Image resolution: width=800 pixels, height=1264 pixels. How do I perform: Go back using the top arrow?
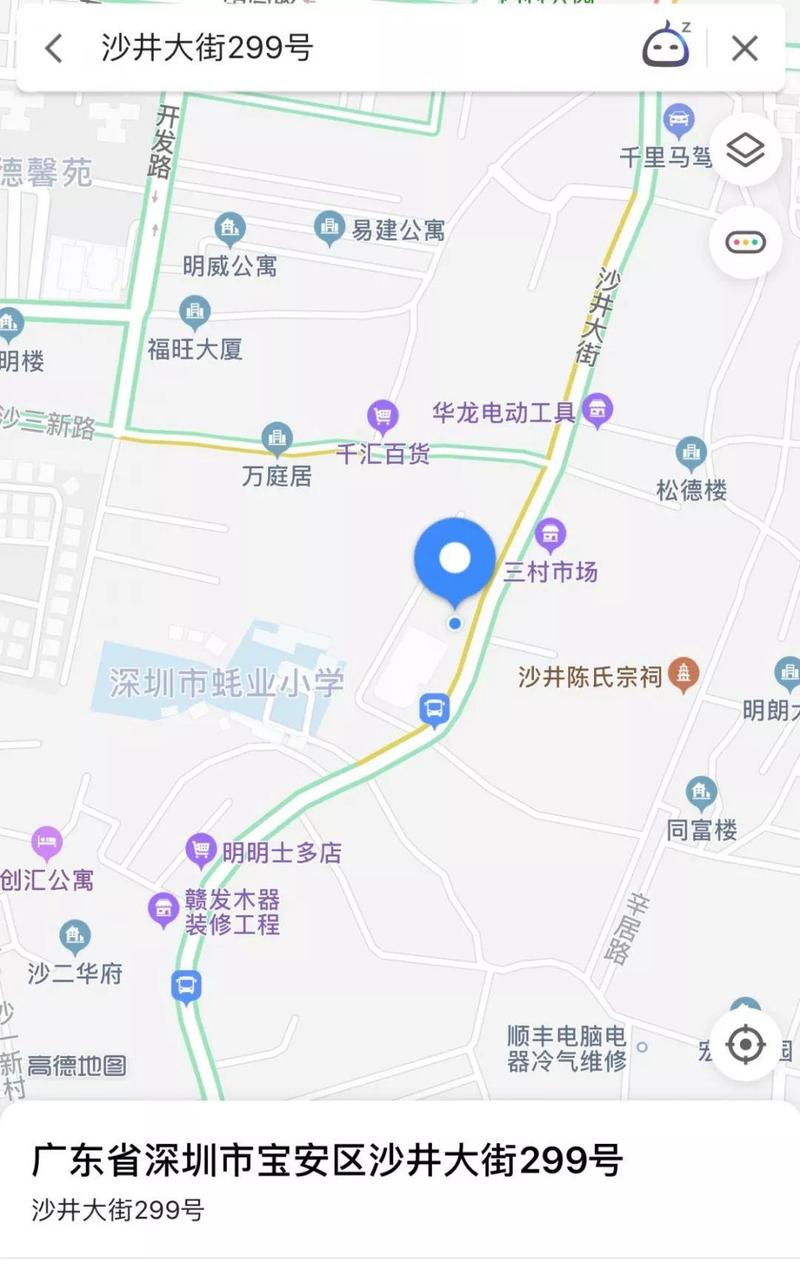tap(54, 48)
